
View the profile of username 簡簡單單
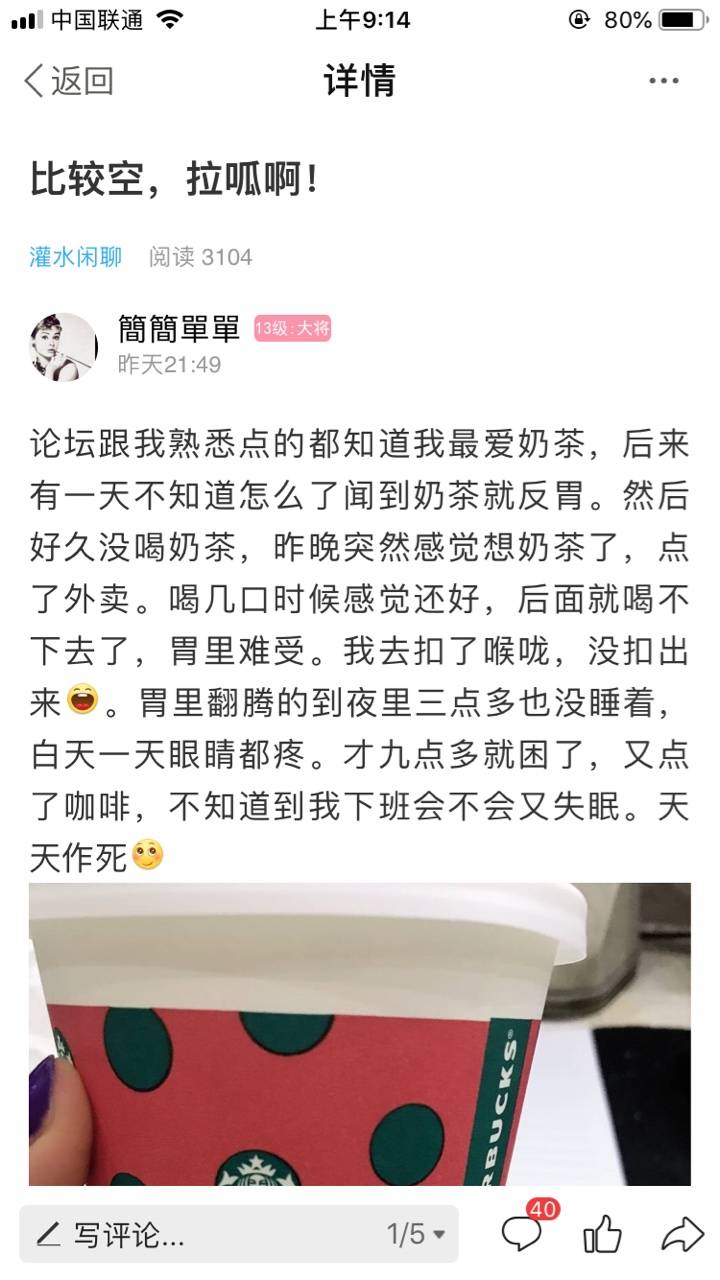point(179,329)
